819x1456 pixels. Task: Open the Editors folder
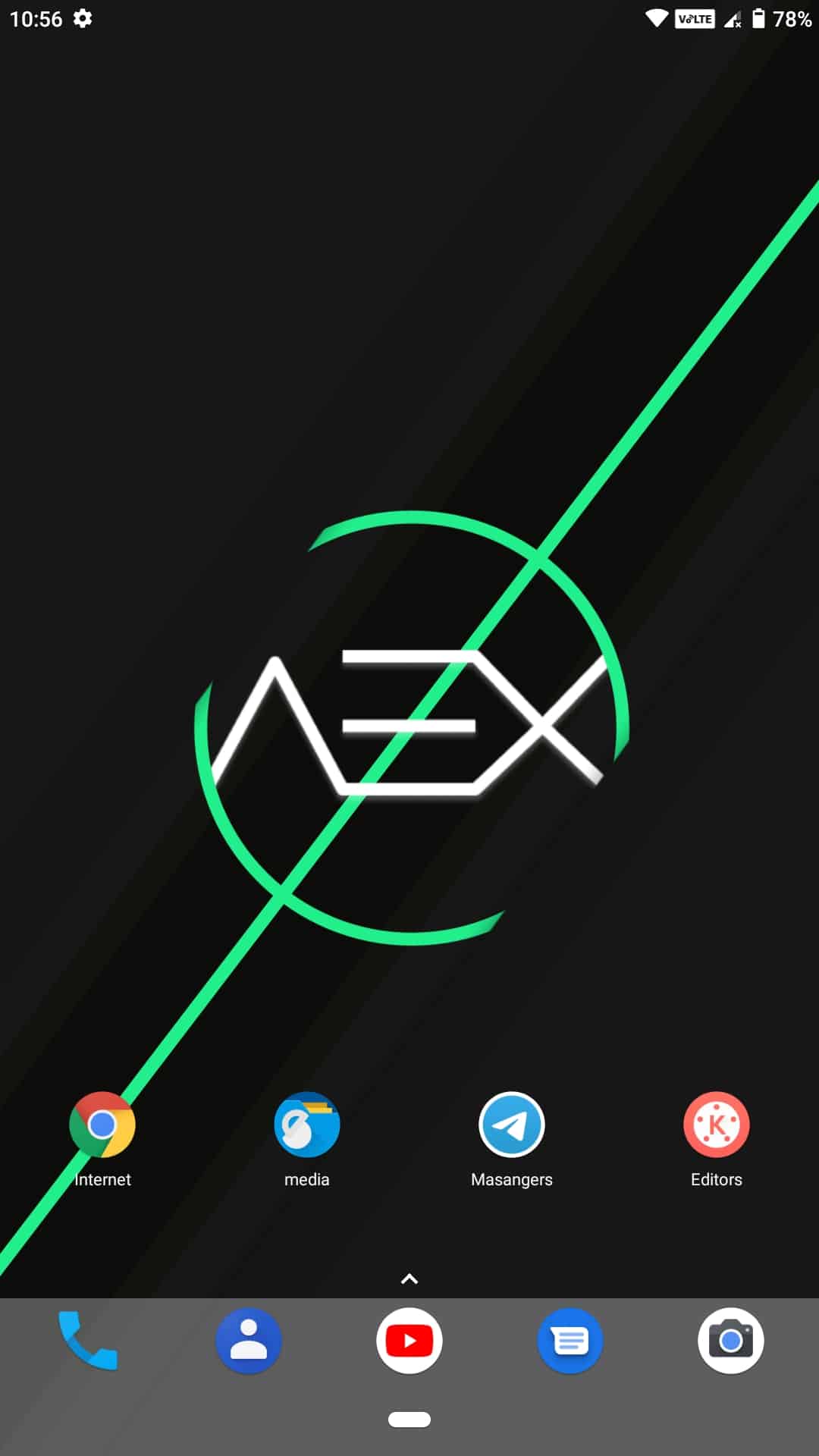pos(716,1125)
